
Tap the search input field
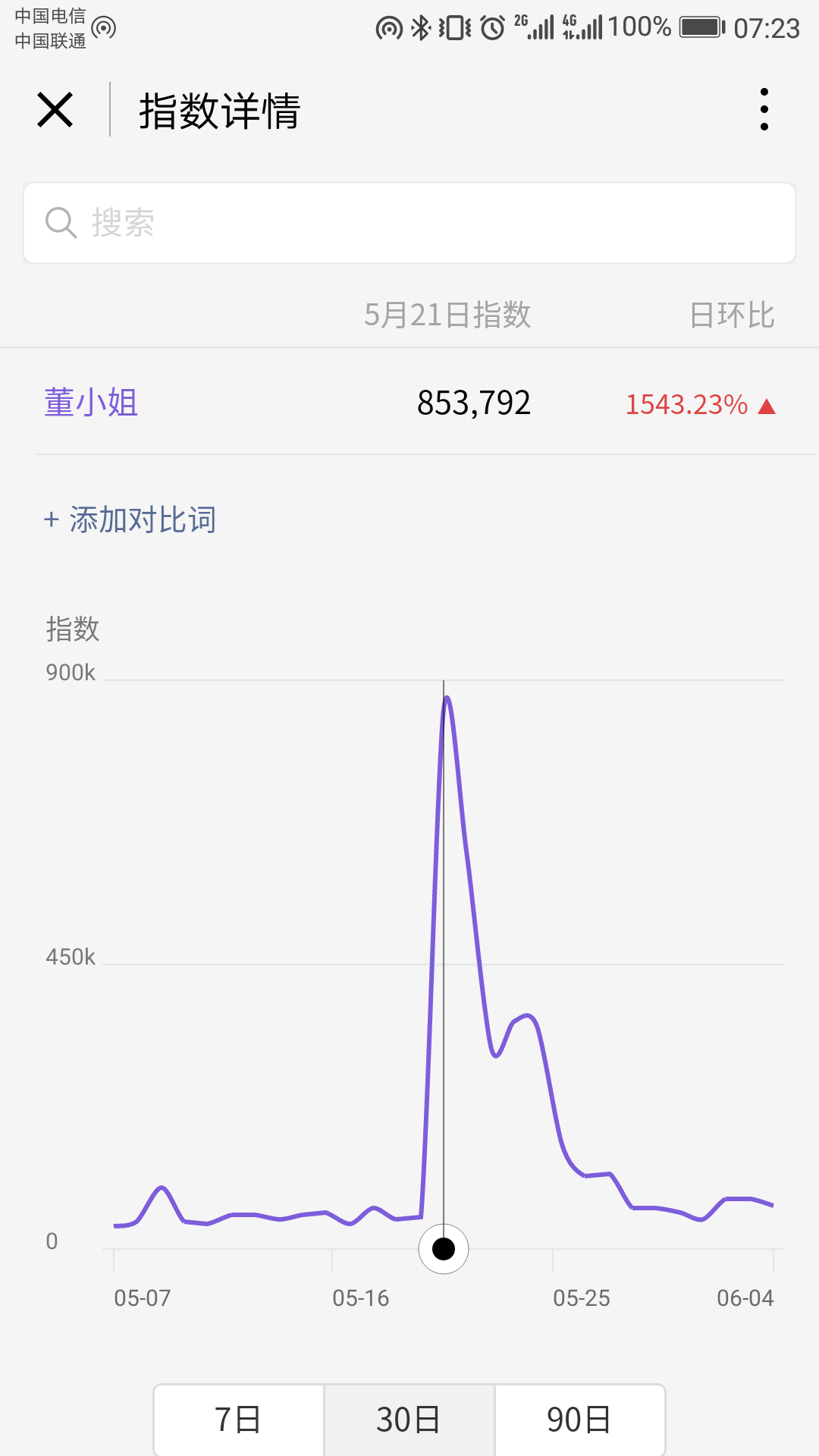click(x=409, y=222)
